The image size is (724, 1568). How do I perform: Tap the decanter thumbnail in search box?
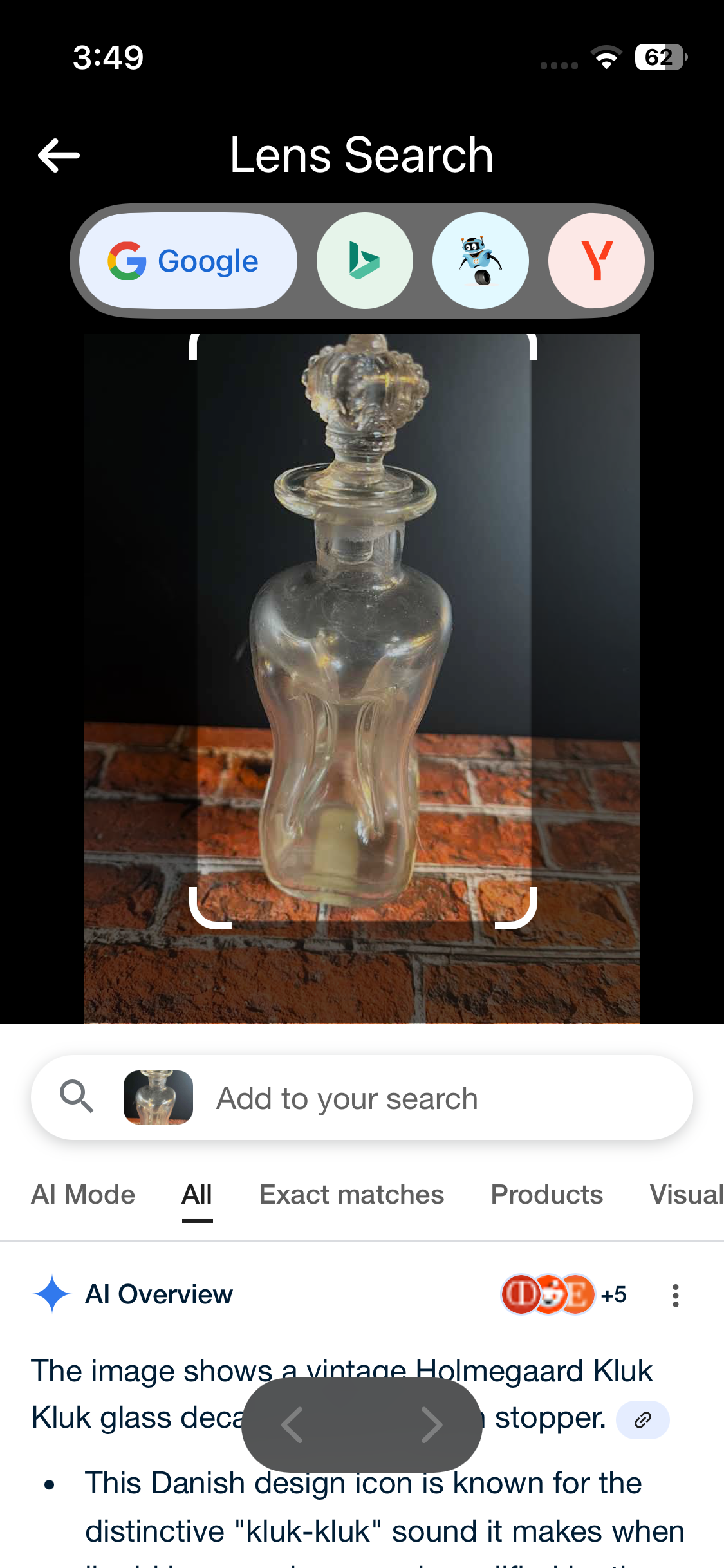pos(158,1097)
